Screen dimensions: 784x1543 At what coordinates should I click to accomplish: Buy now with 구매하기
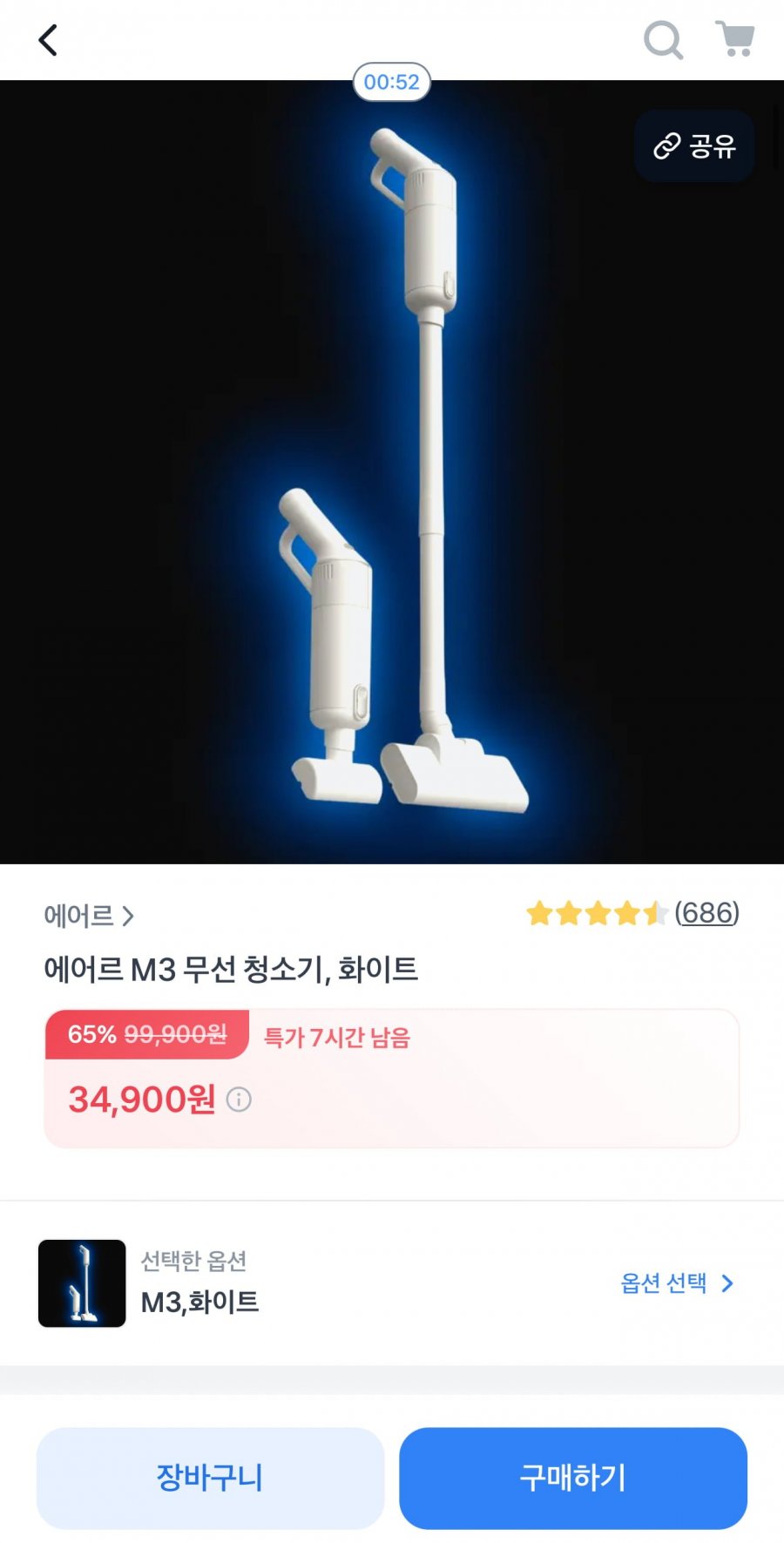pyautogui.click(x=572, y=1478)
